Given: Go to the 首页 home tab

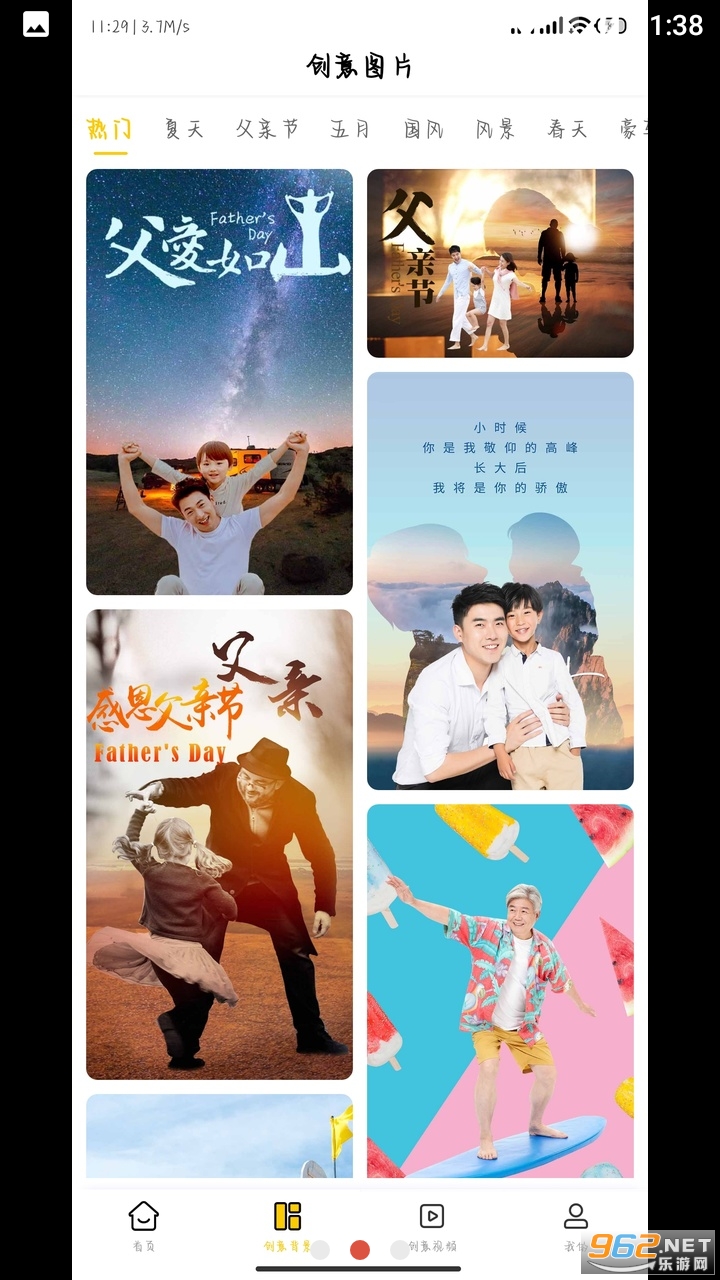Looking at the screenshot, I should [144, 1226].
